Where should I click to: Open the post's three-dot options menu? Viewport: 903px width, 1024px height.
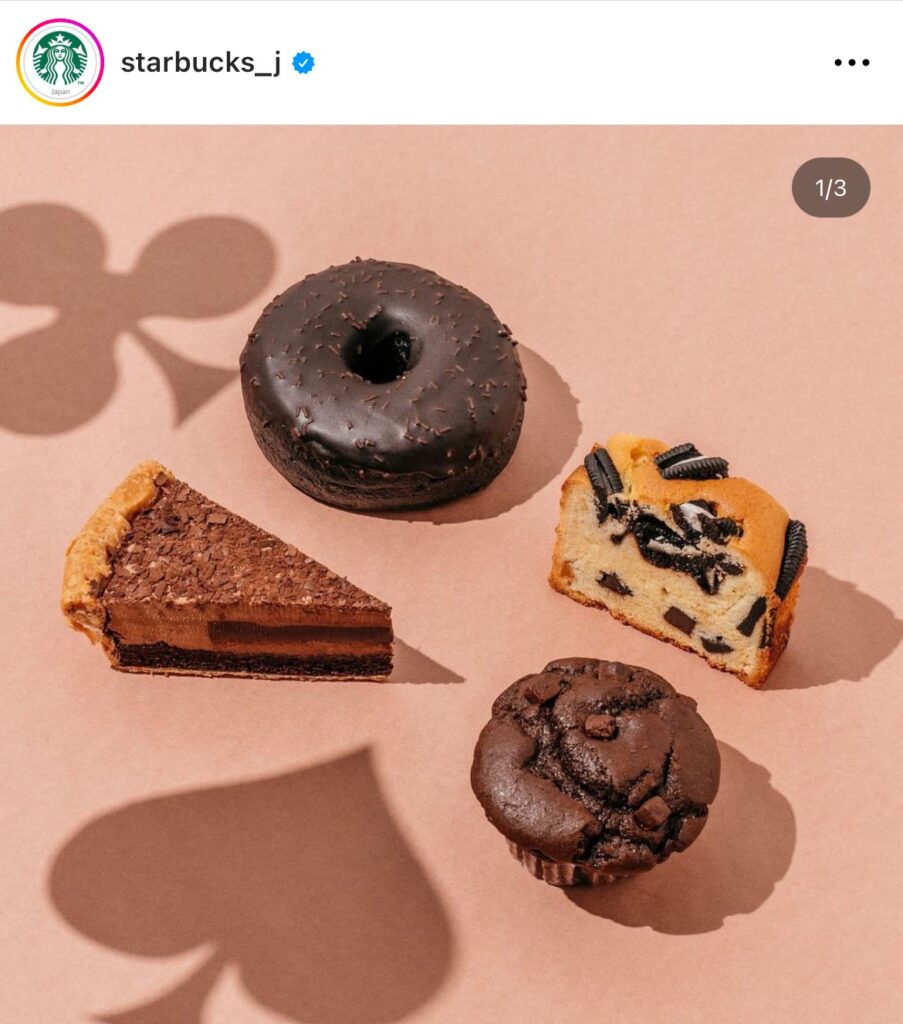(x=851, y=63)
